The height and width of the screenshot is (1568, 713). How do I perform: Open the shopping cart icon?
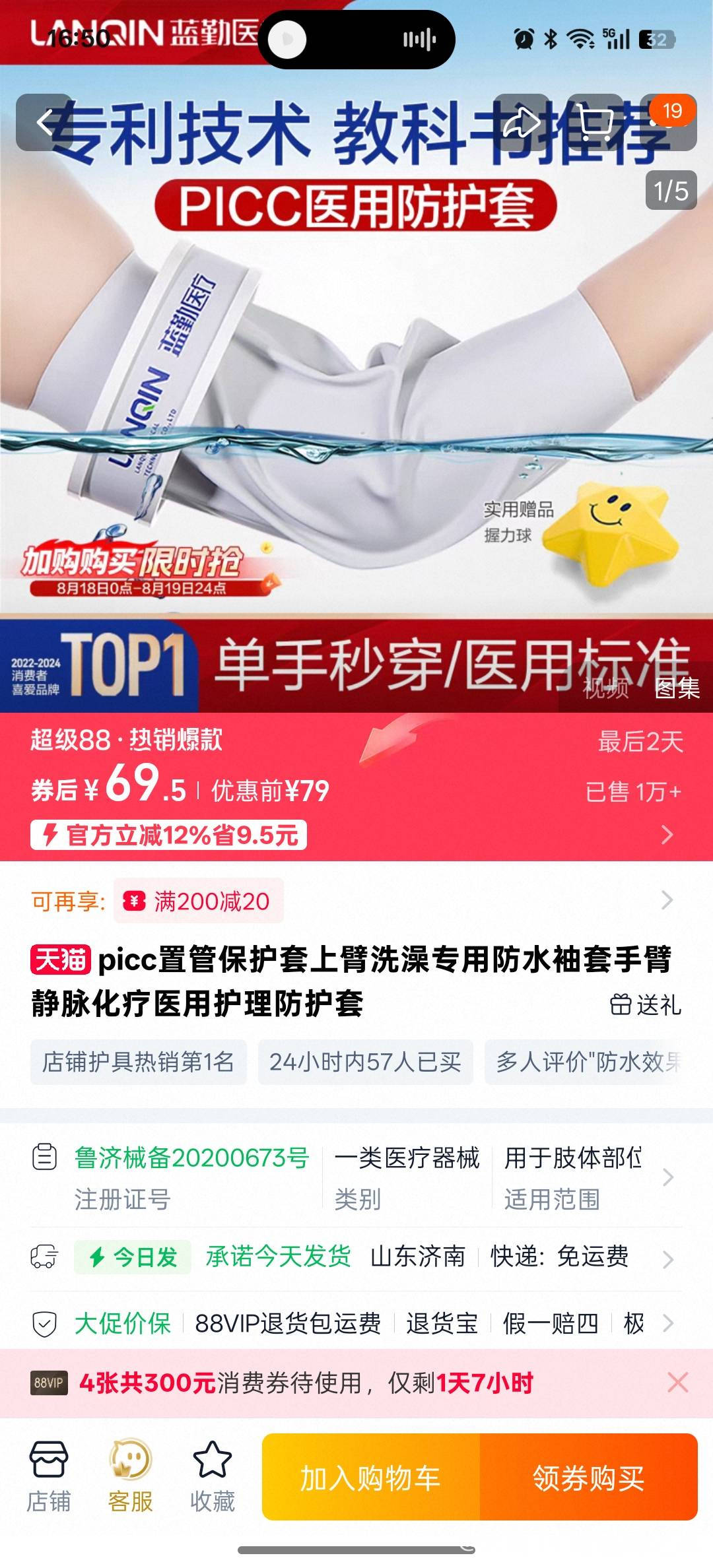595,123
